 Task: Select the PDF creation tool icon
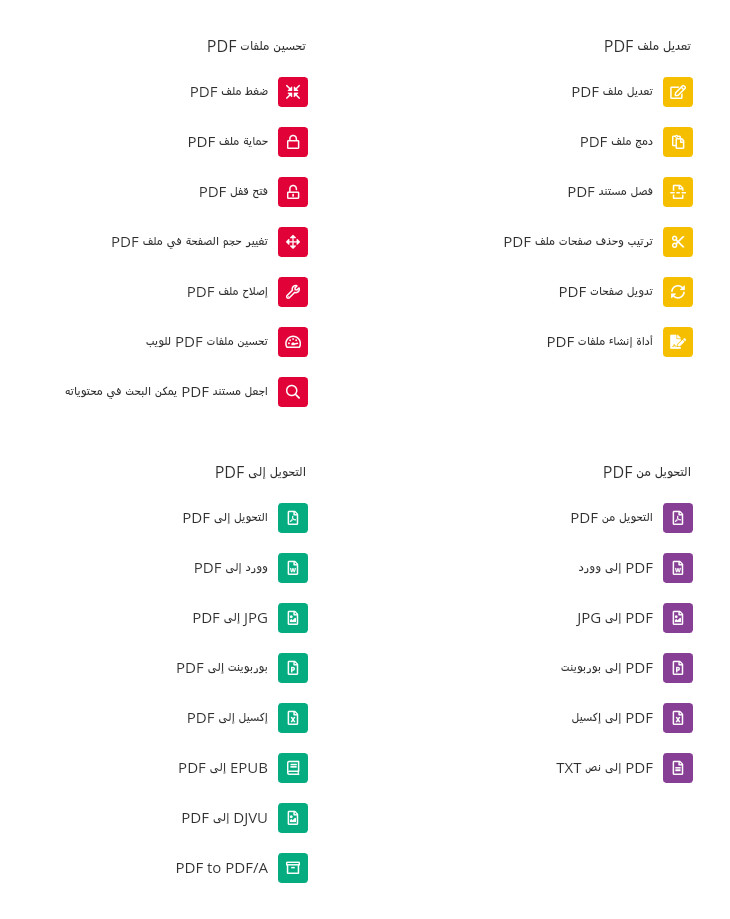[x=677, y=342]
